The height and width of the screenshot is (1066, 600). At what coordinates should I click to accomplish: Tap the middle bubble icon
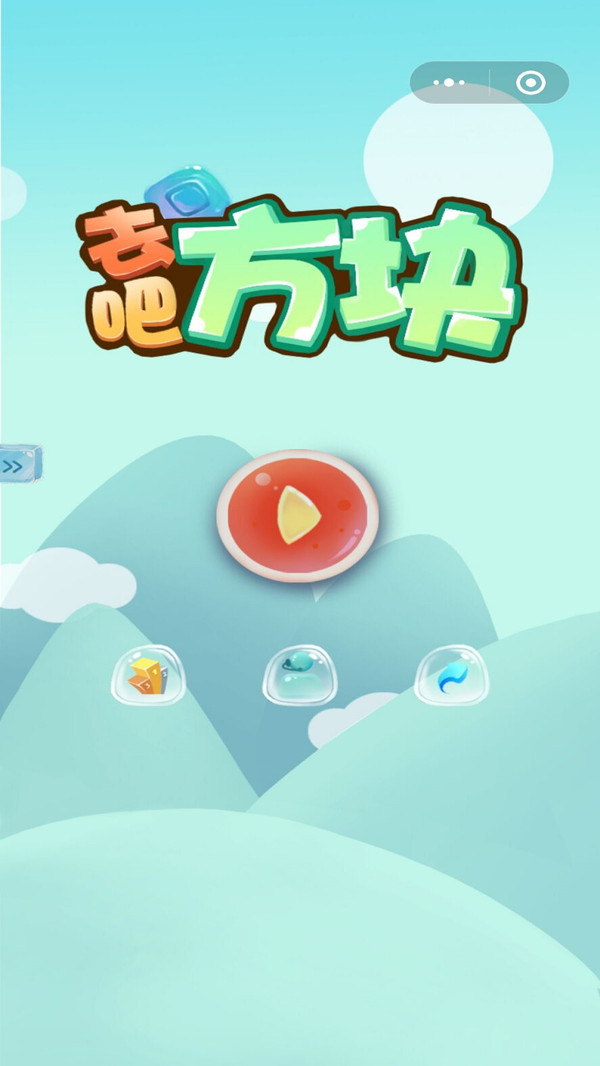(300, 675)
